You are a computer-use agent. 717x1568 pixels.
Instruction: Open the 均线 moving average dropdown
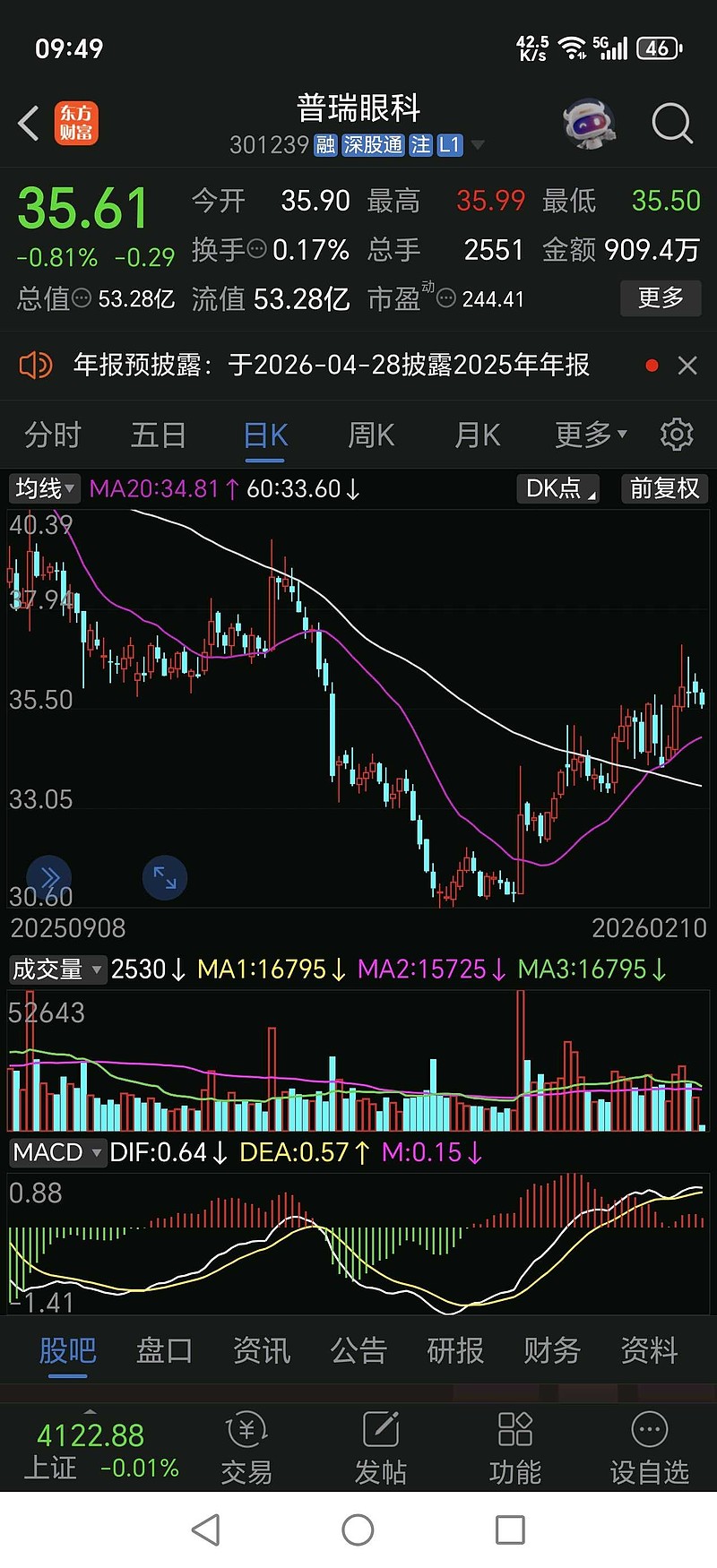(x=43, y=488)
